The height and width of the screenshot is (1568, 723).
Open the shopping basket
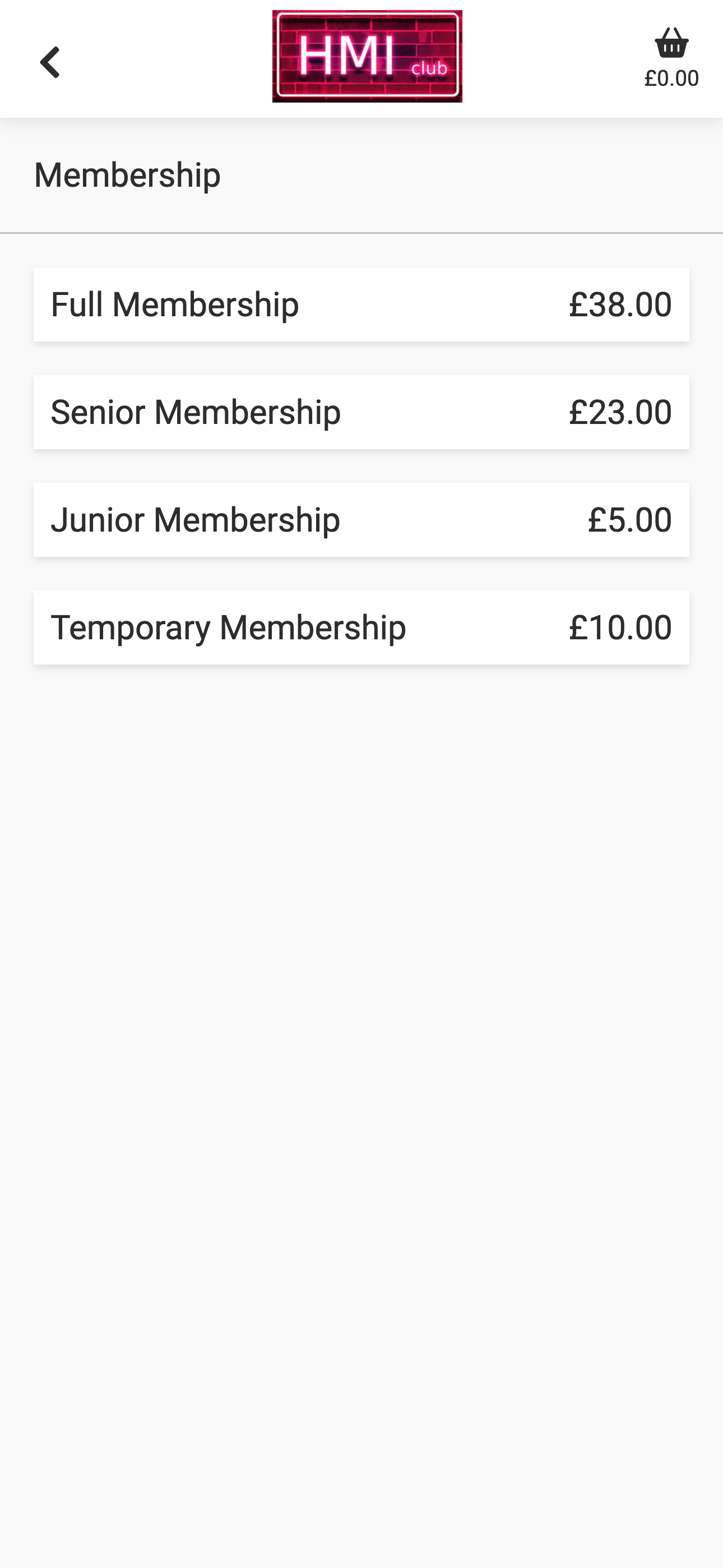tap(671, 58)
